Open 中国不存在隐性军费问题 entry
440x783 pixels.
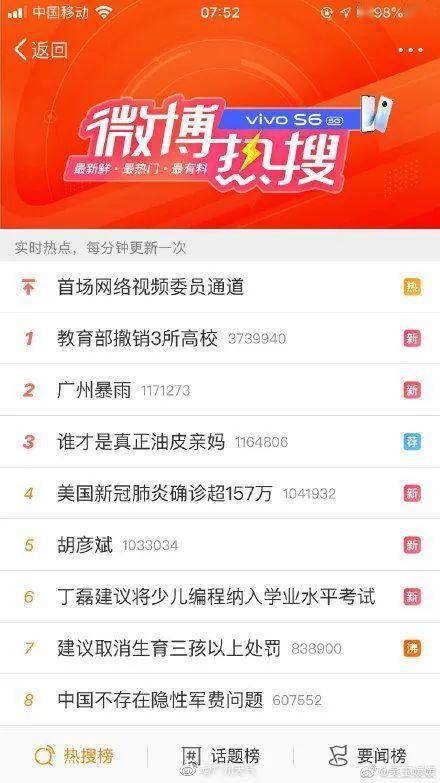click(x=220, y=700)
